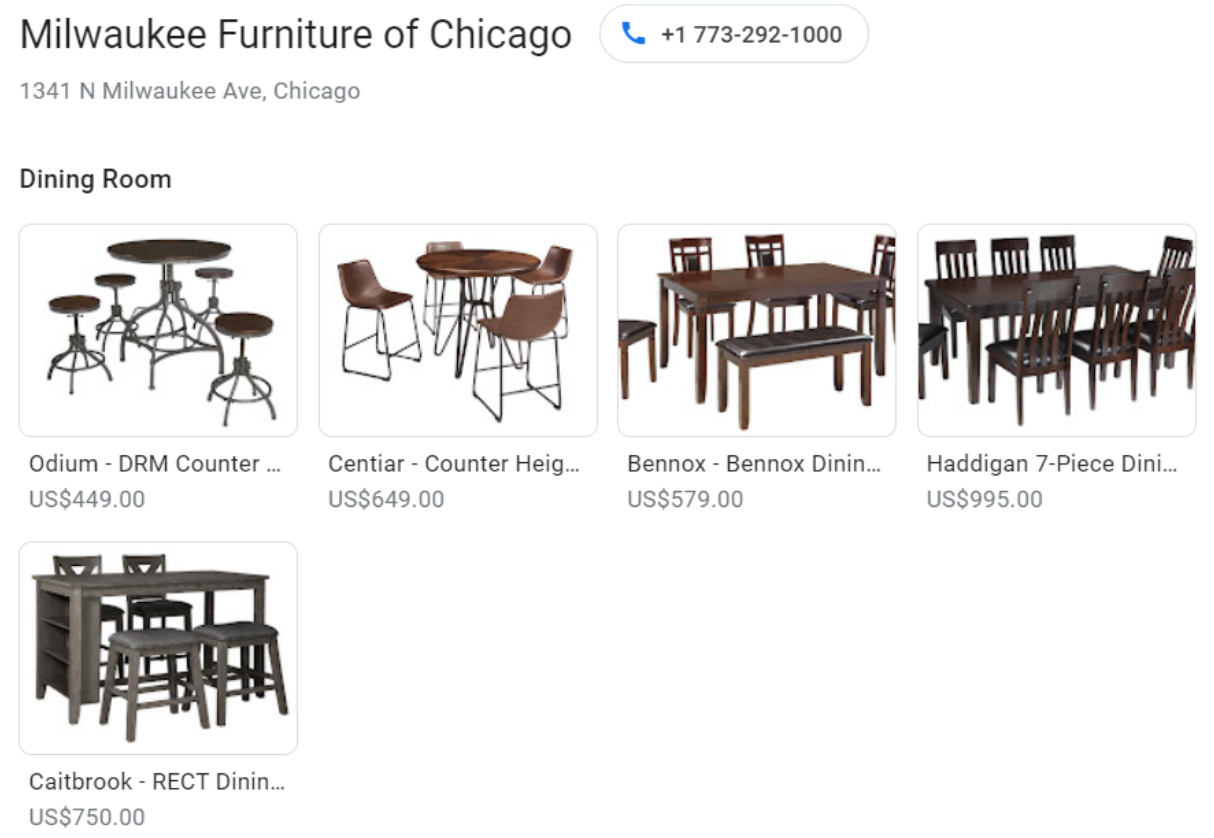The image size is (1214, 838).
Task: Open the Haddigan 7-Piece dining product
Action: tap(1056, 331)
